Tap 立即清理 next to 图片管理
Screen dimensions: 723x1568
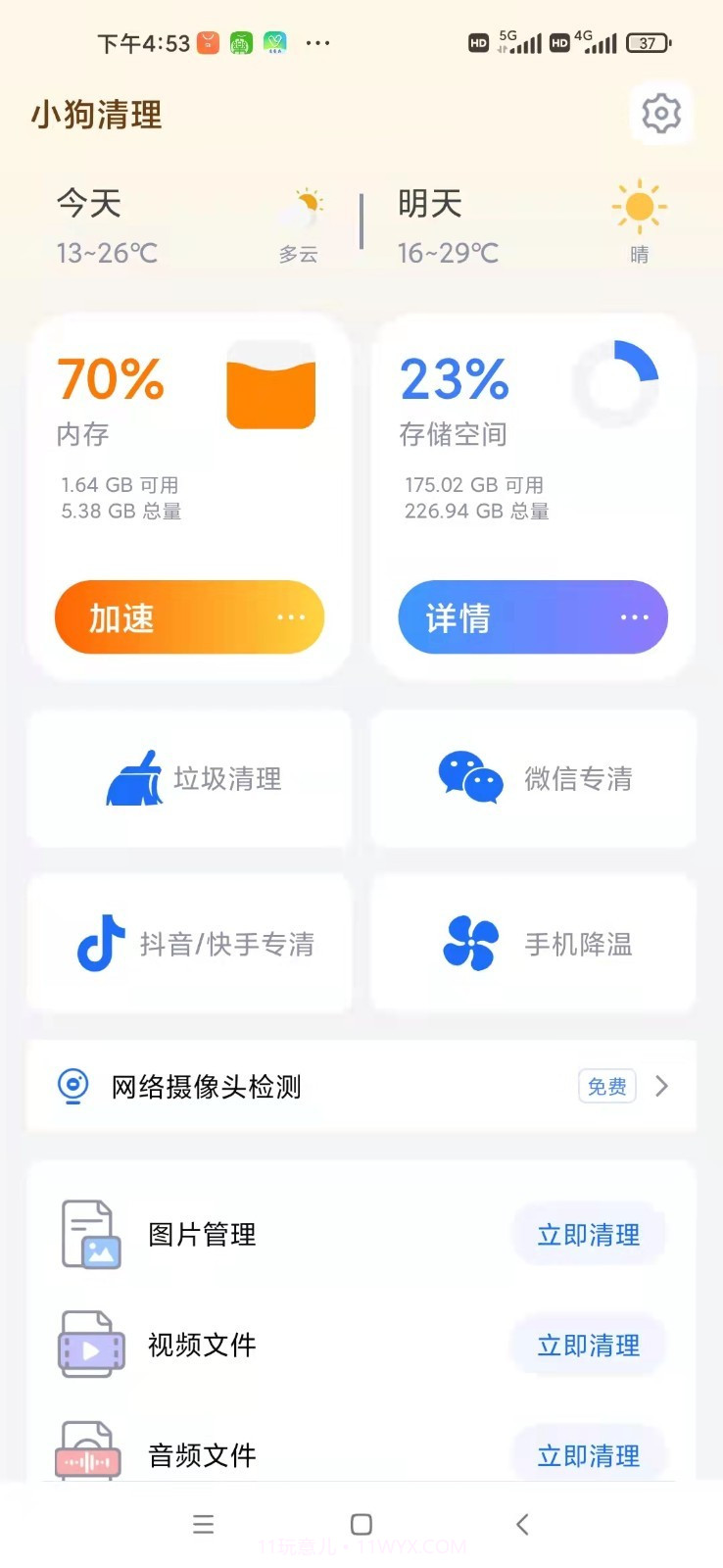point(587,1235)
